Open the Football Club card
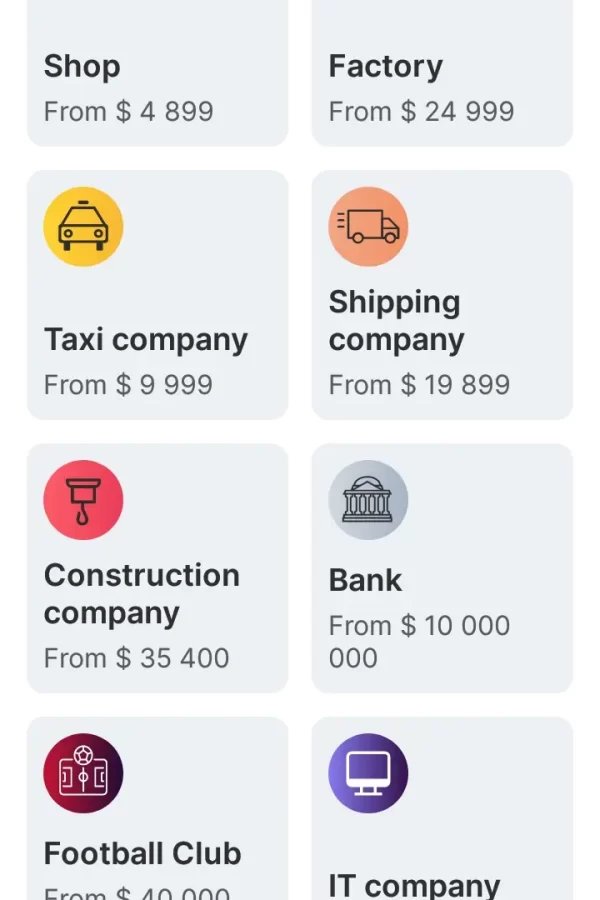The height and width of the screenshot is (900, 600). (x=157, y=810)
